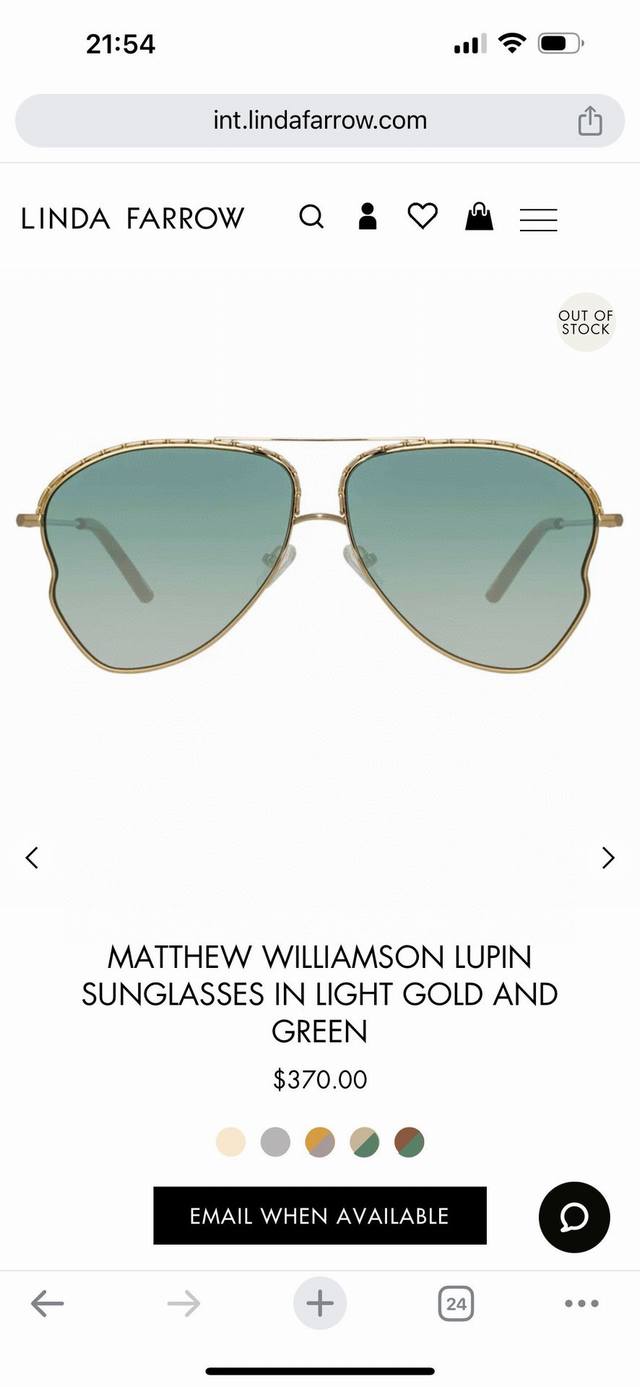Viewport: 640px width, 1387px height.
Task: Open the shopping bag
Action: [479, 217]
